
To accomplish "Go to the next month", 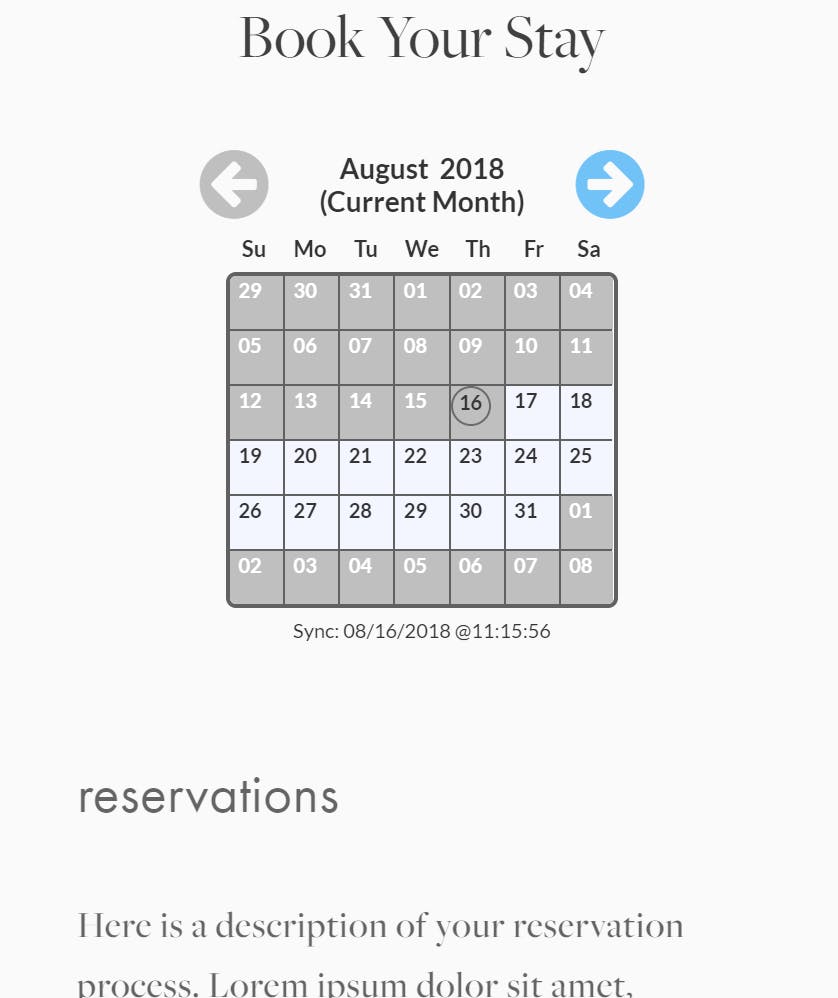I will 609,184.
